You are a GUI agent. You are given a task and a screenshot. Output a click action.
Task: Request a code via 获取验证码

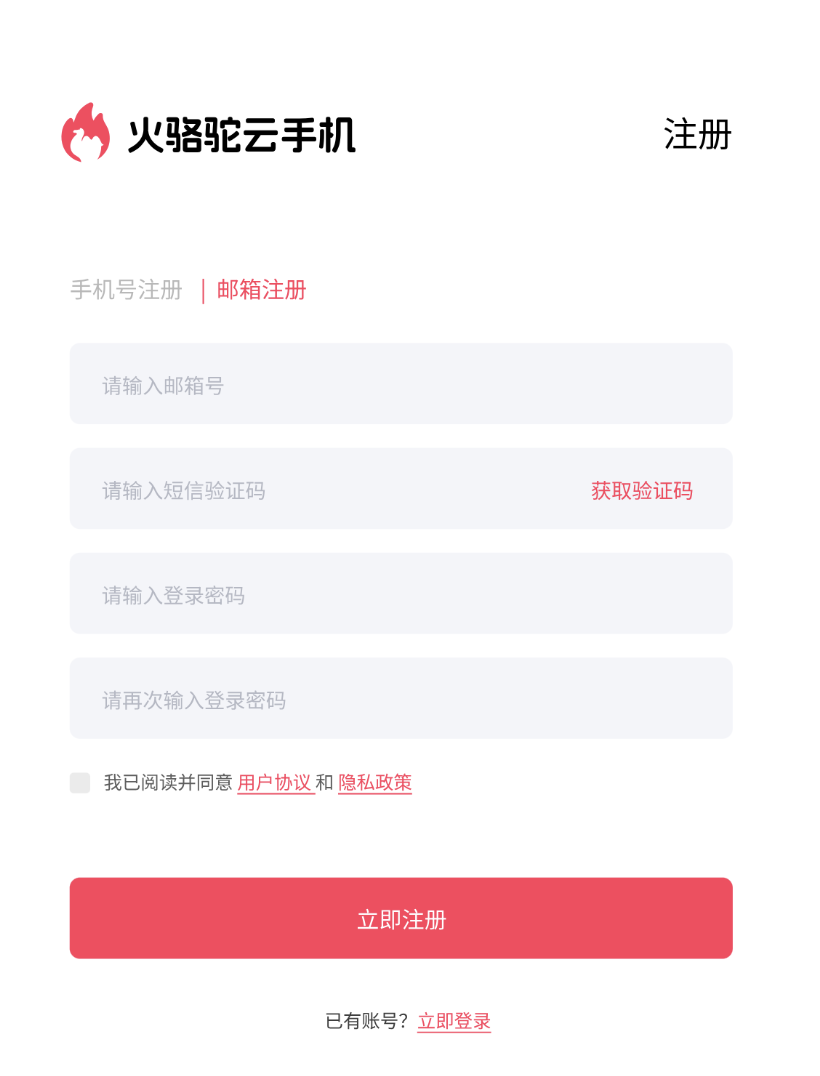641,491
